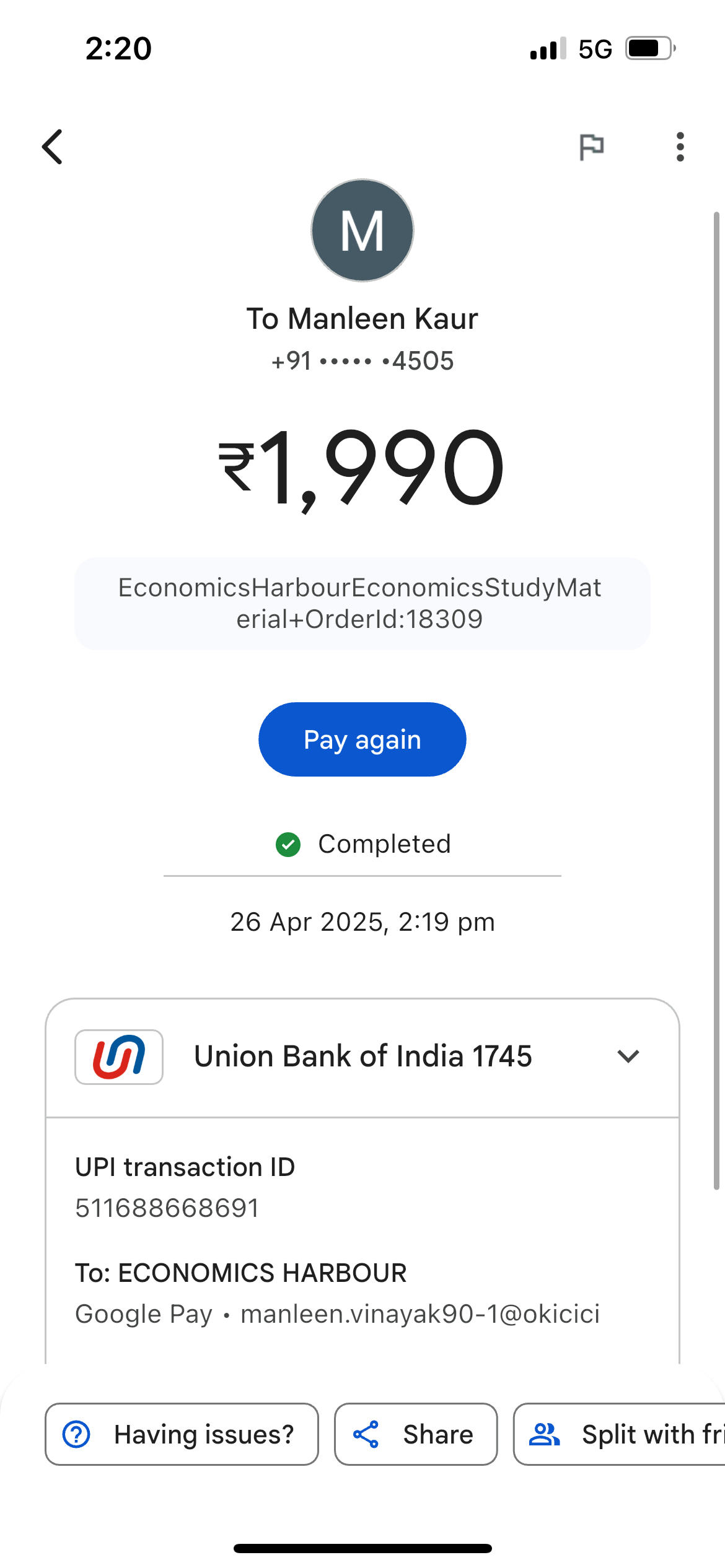Split this payment with friends

tap(620, 1434)
